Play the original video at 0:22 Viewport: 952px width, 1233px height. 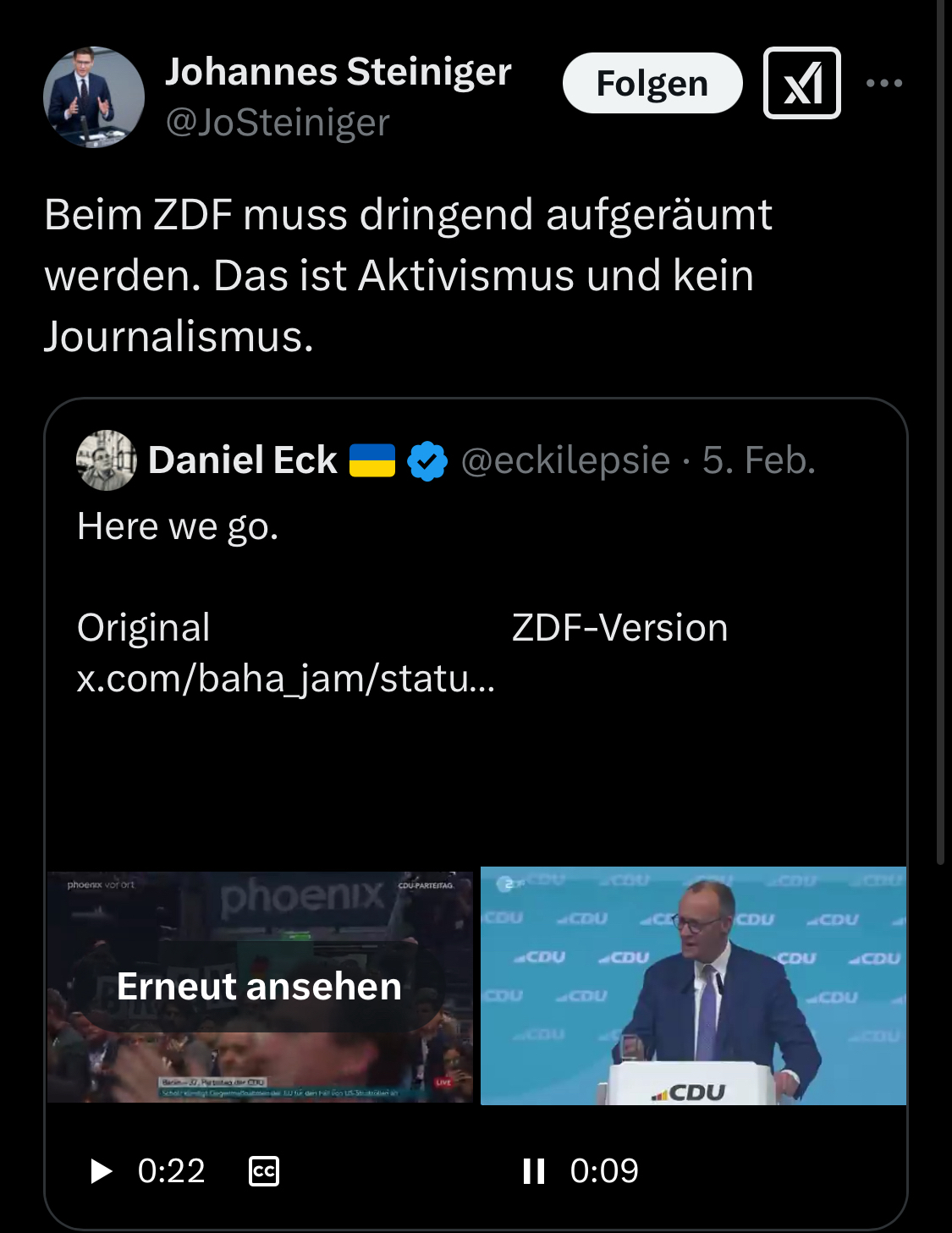click(x=101, y=1171)
